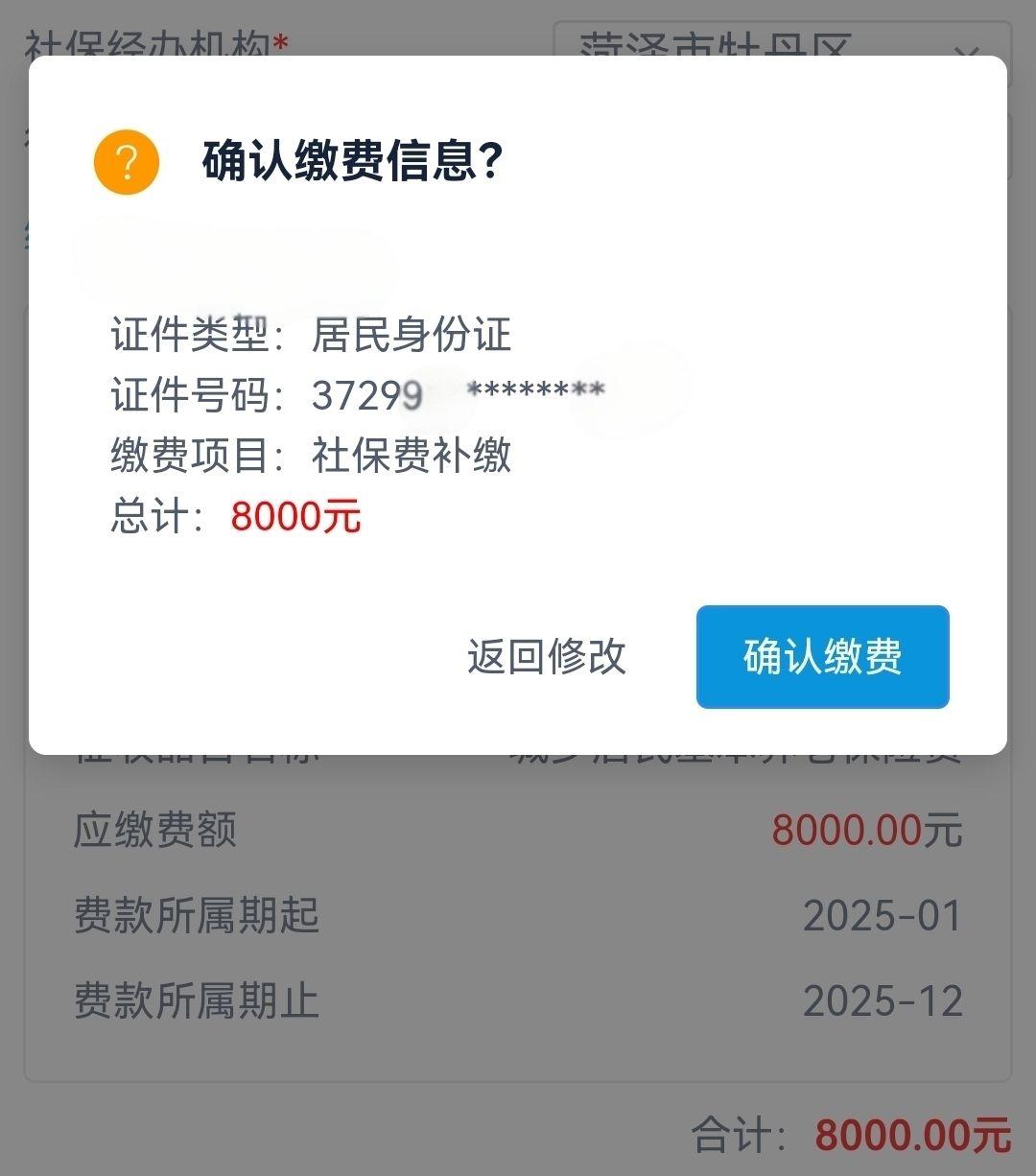Click the question mark icon in the dialog

(126, 161)
